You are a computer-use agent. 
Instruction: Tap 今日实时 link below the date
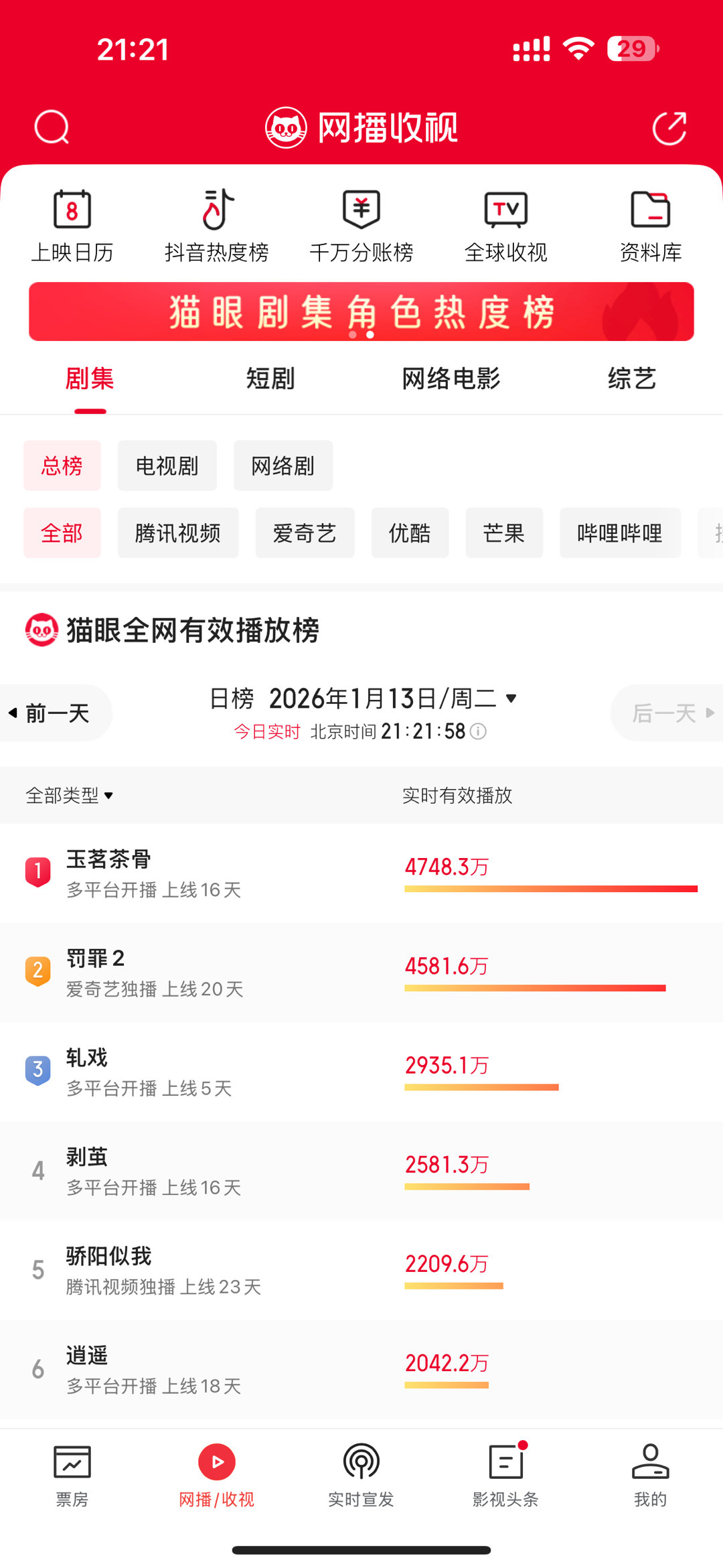click(x=266, y=732)
